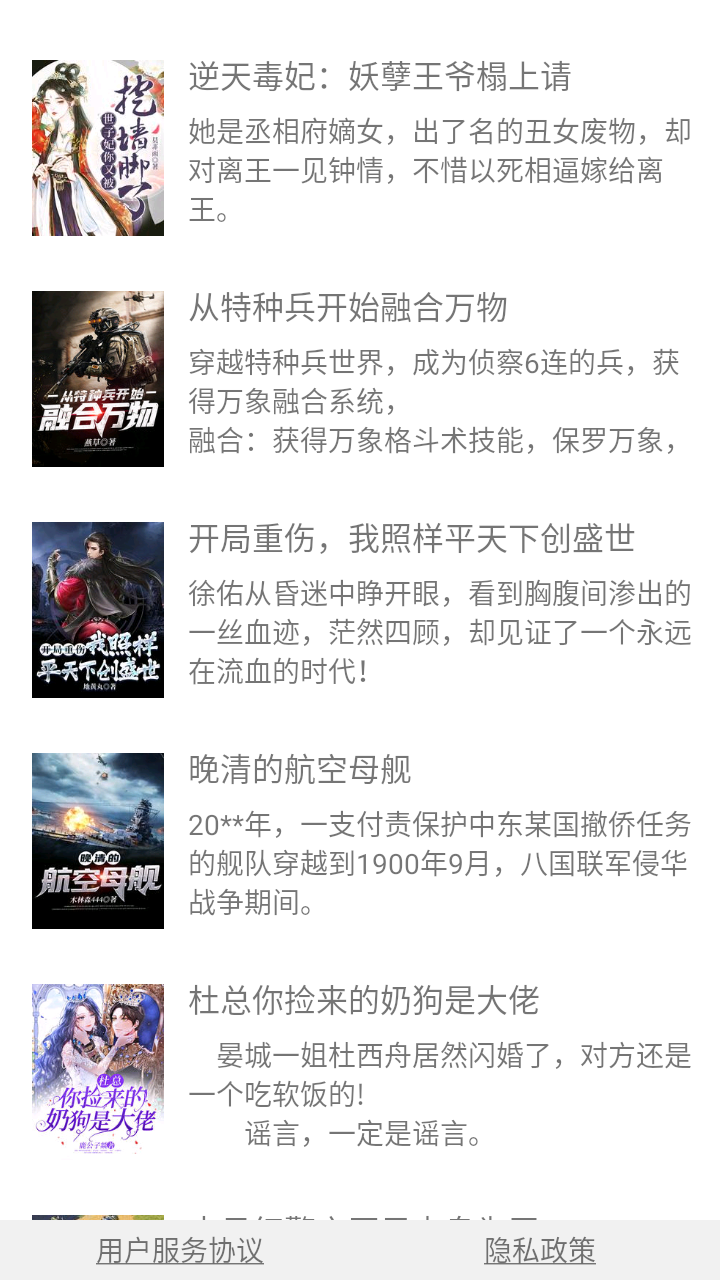The image size is (720, 1280).
Task: Select the book 开局重伤，我照样平天下创盛世
Action: coord(412,539)
